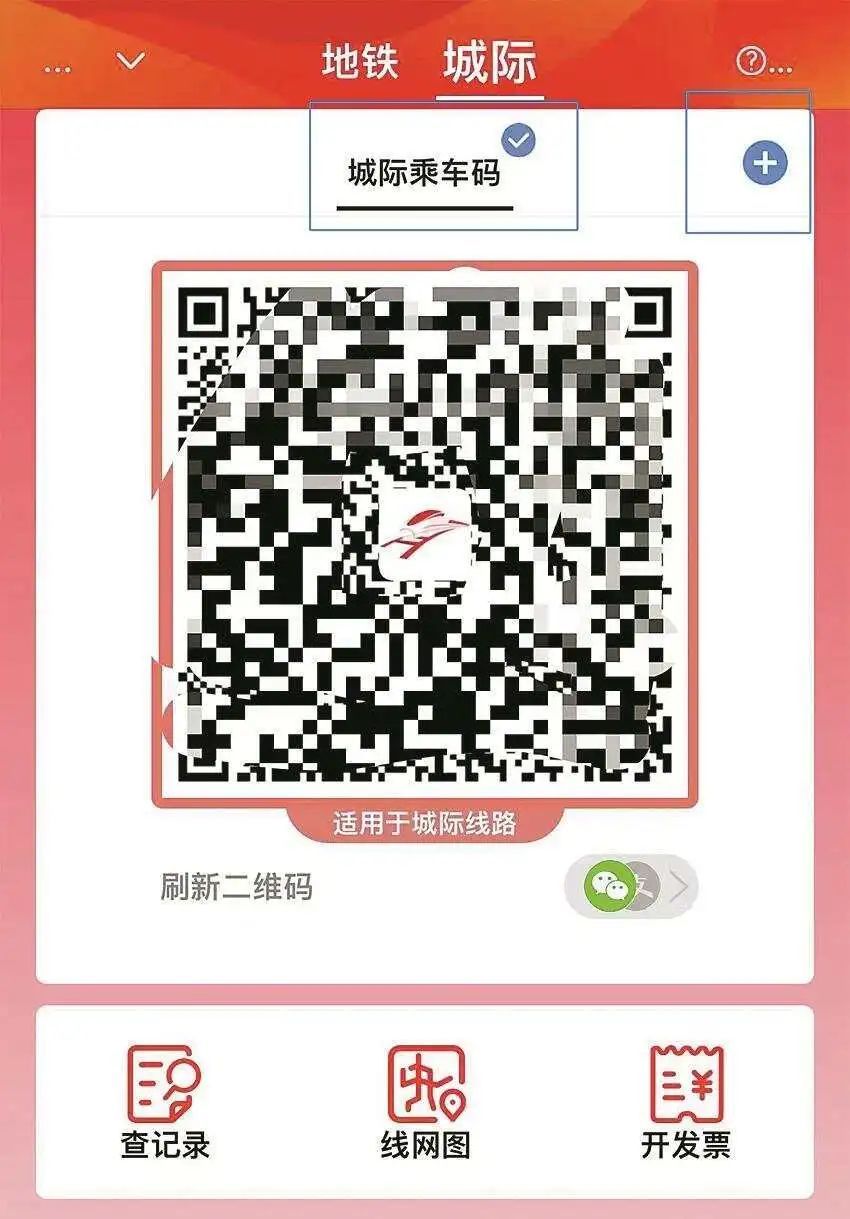Click the blue plus icon to add card
The image size is (850, 1219).
(x=764, y=160)
